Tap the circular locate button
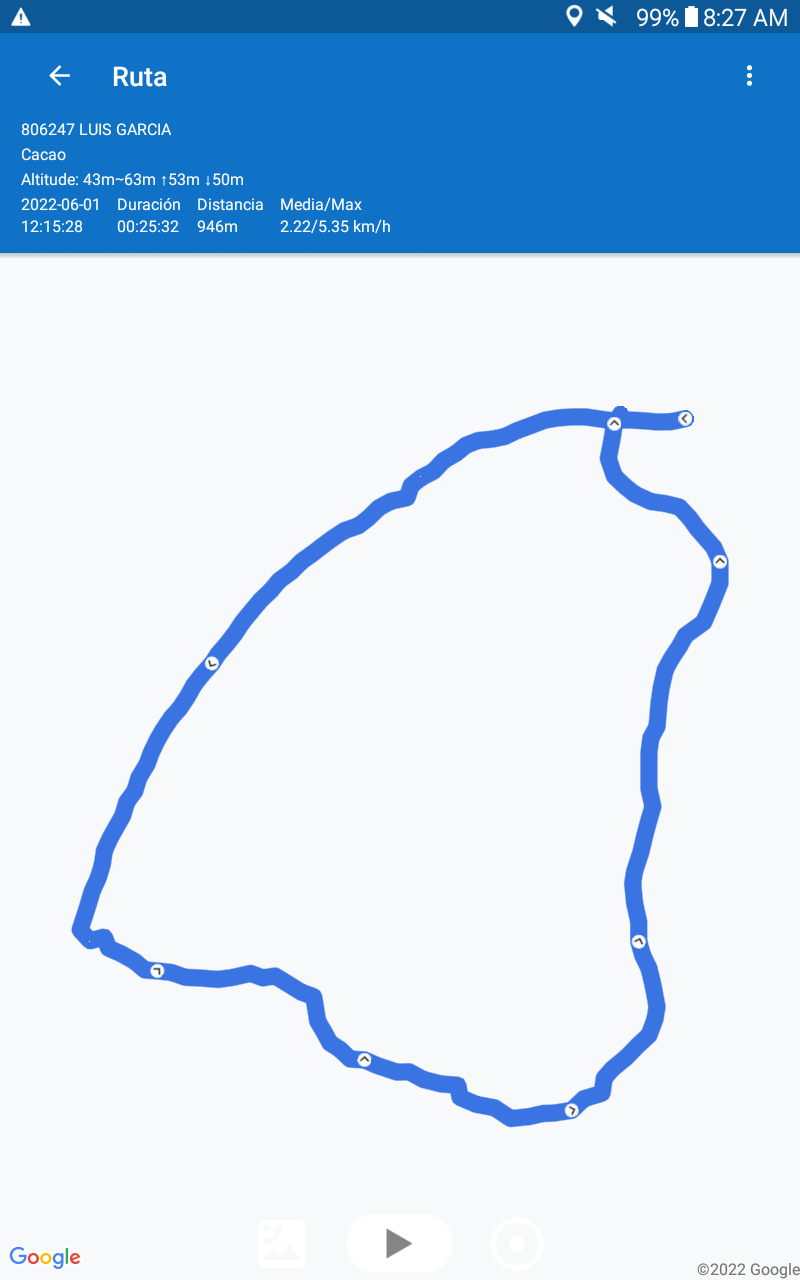 click(517, 1244)
